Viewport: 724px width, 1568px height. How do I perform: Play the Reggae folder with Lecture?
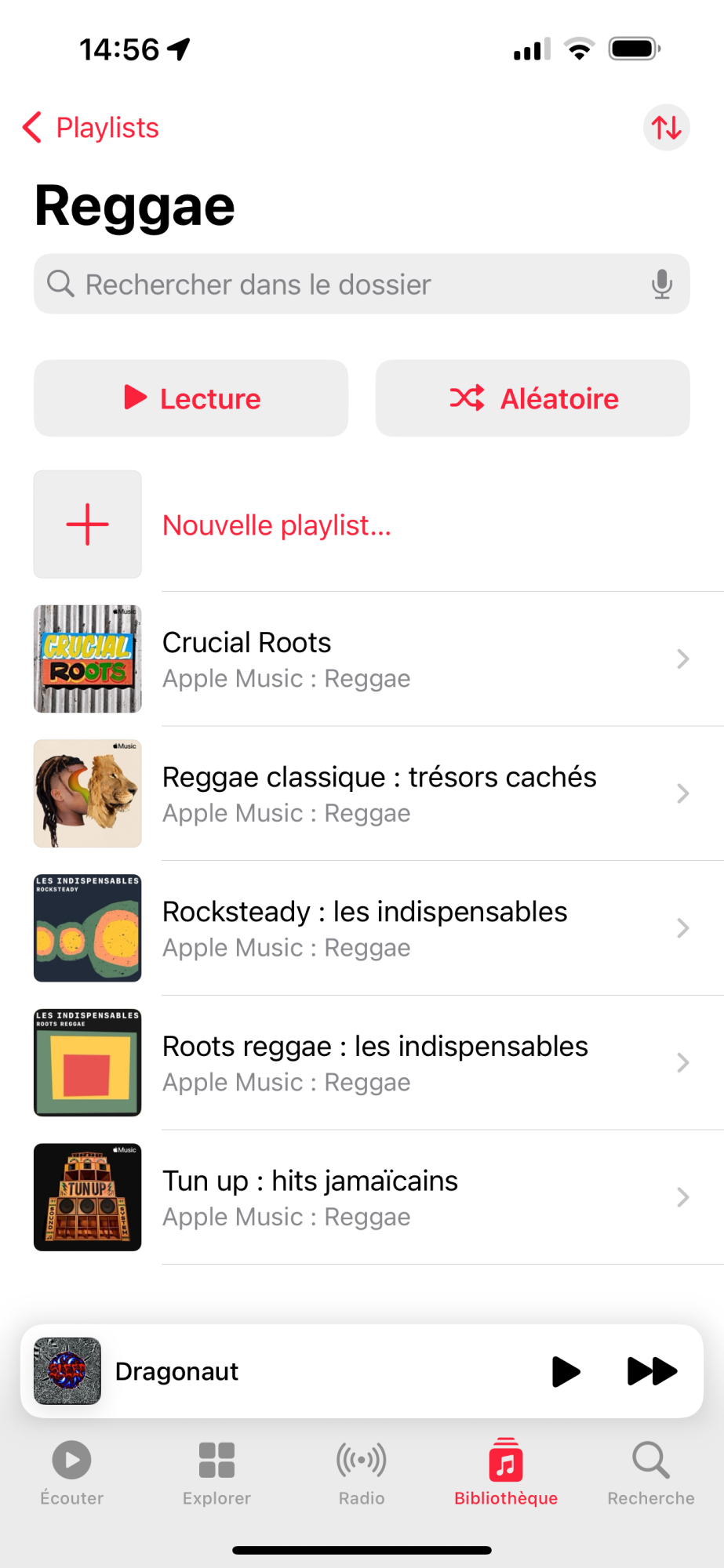point(191,398)
